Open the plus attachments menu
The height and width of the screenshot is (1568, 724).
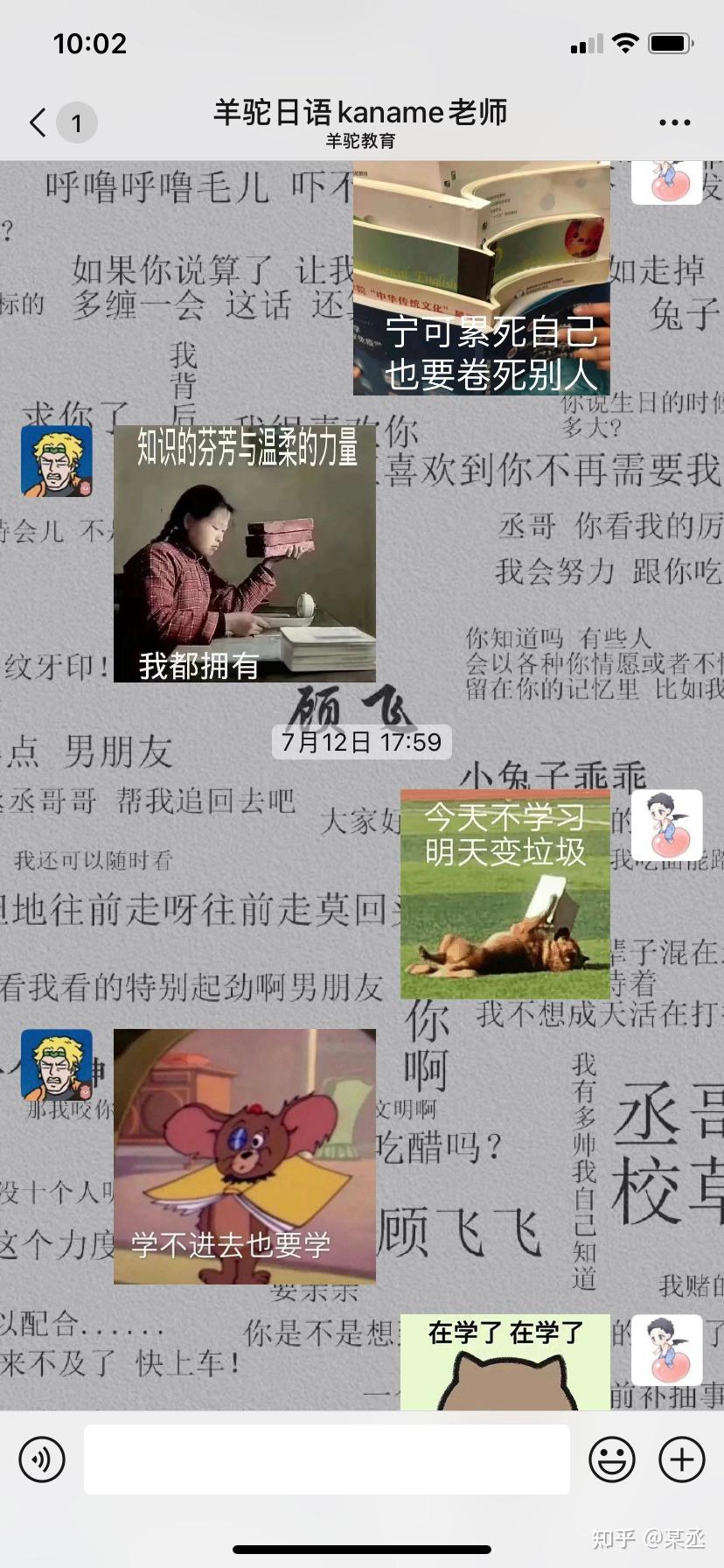(x=682, y=1459)
